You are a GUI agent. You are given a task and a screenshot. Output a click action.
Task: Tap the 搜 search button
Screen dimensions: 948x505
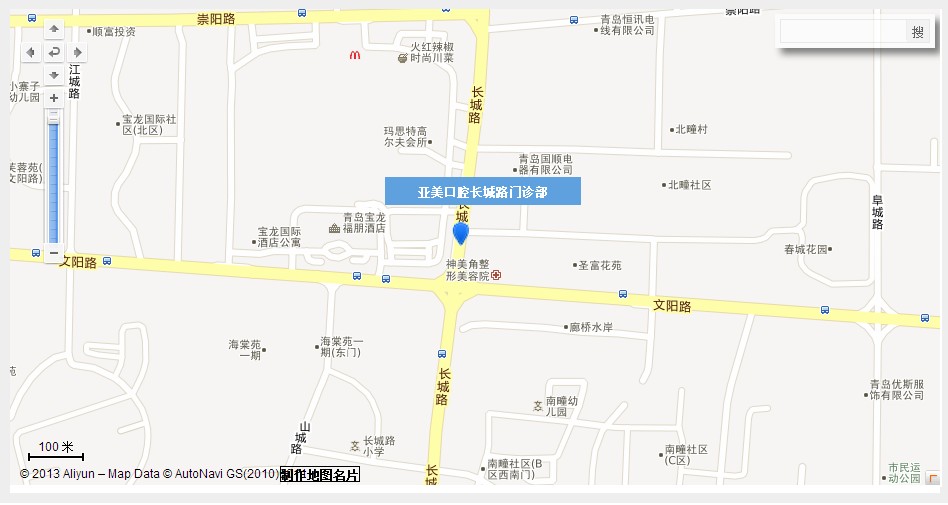tap(918, 32)
